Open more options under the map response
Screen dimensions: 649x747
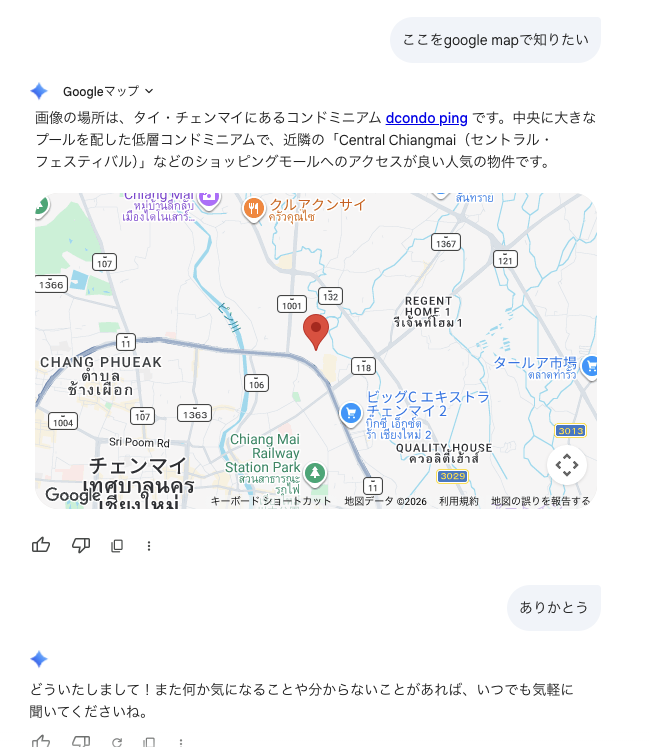point(149,545)
